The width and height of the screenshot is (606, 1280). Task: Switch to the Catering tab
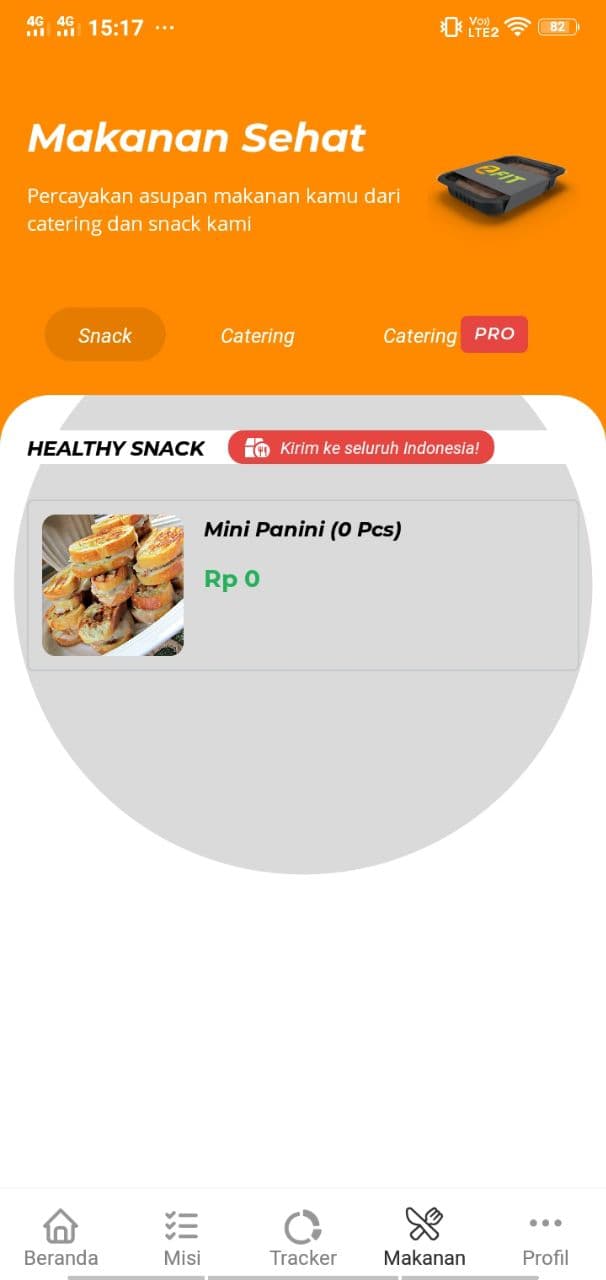click(257, 336)
